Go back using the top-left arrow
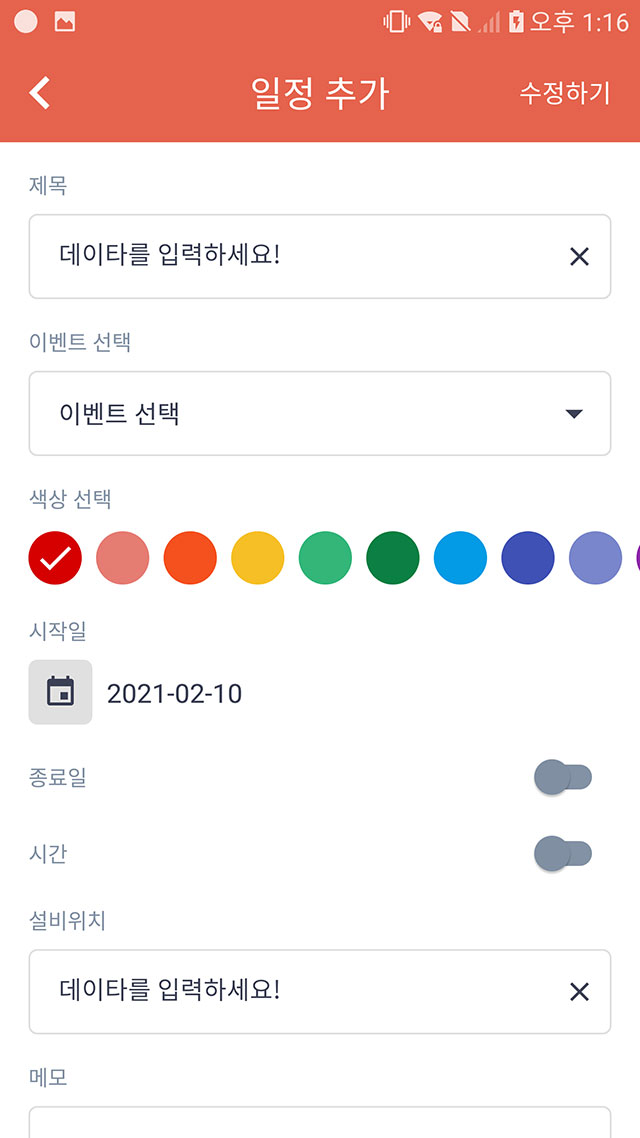640x1138 pixels. 40,94
